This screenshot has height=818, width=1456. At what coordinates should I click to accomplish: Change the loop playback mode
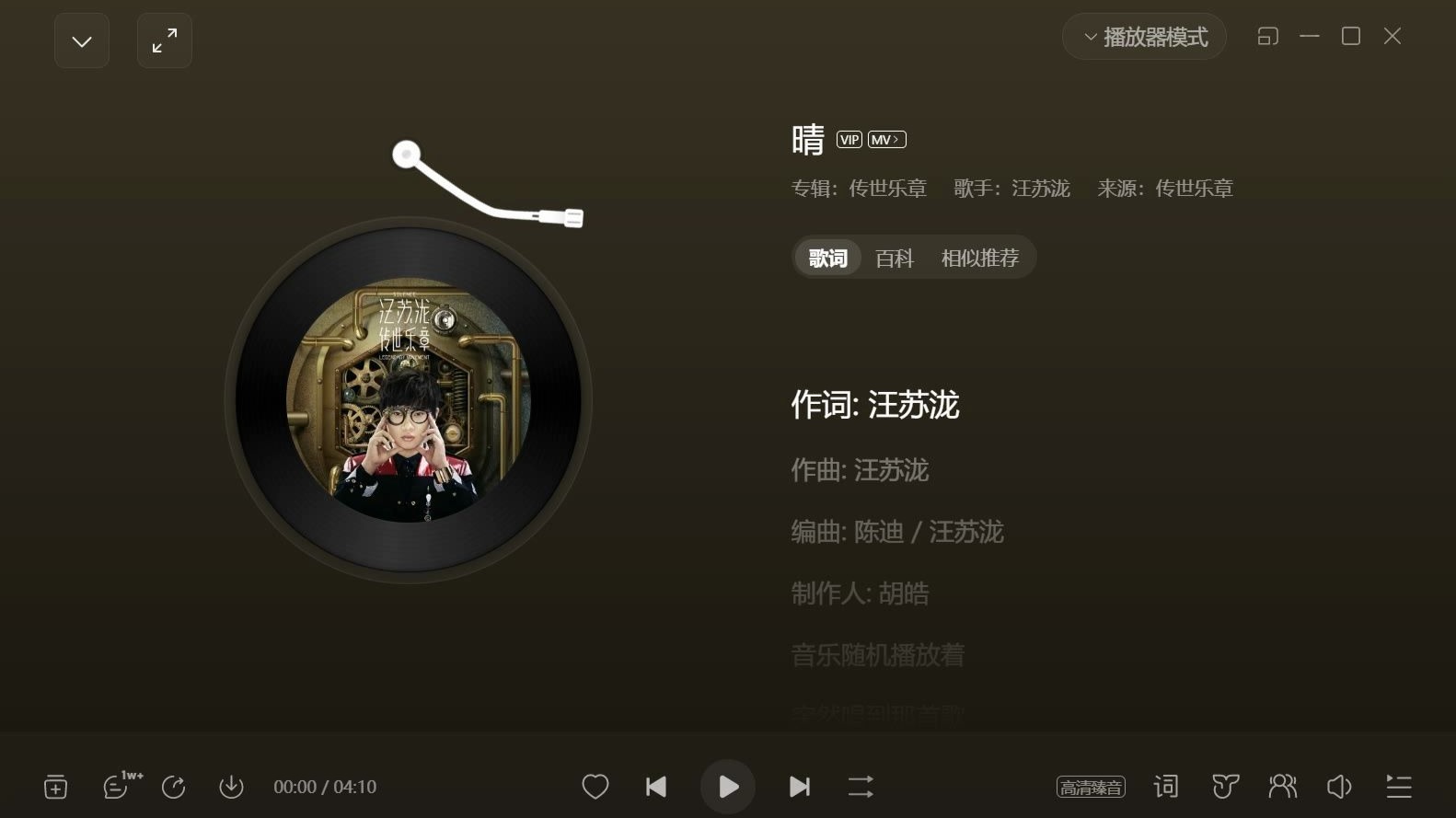click(x=861, y=787)
